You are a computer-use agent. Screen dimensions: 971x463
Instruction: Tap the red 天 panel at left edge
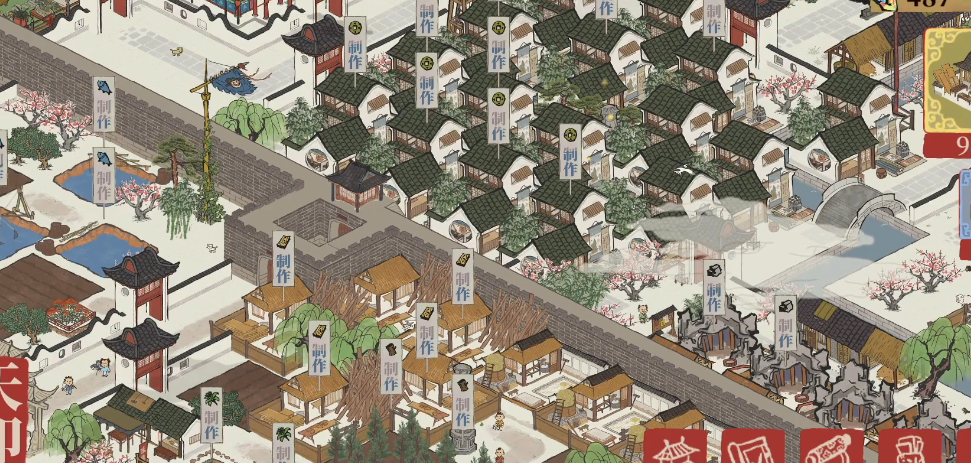(12, 395)
